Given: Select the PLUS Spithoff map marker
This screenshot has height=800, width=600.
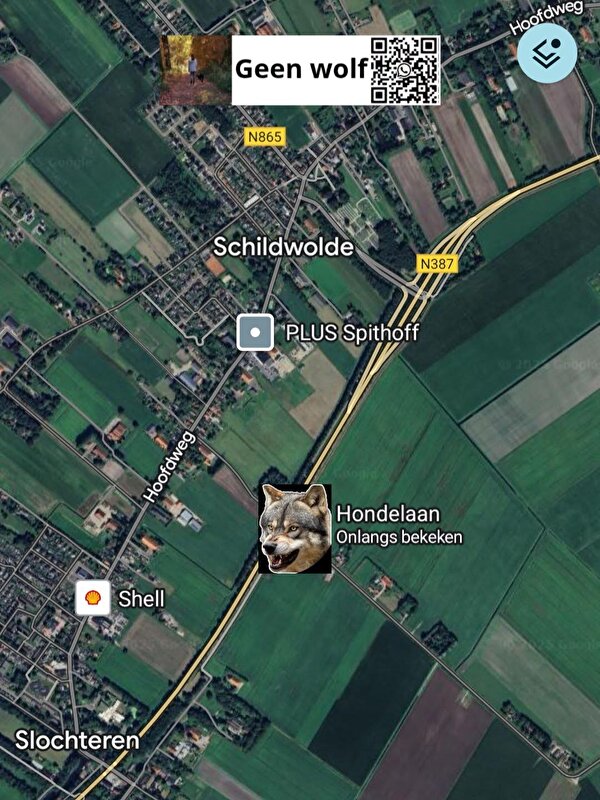Looking at the screenshot, I should coord(255,332).
